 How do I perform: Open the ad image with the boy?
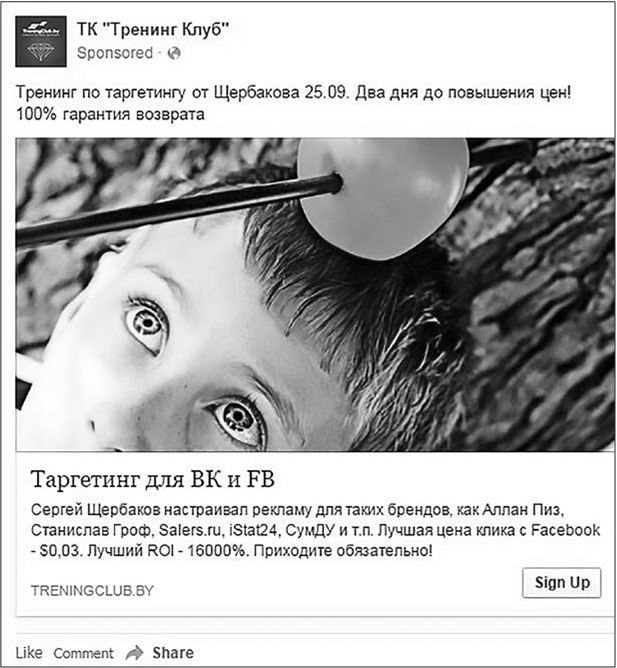pos(315,294)
